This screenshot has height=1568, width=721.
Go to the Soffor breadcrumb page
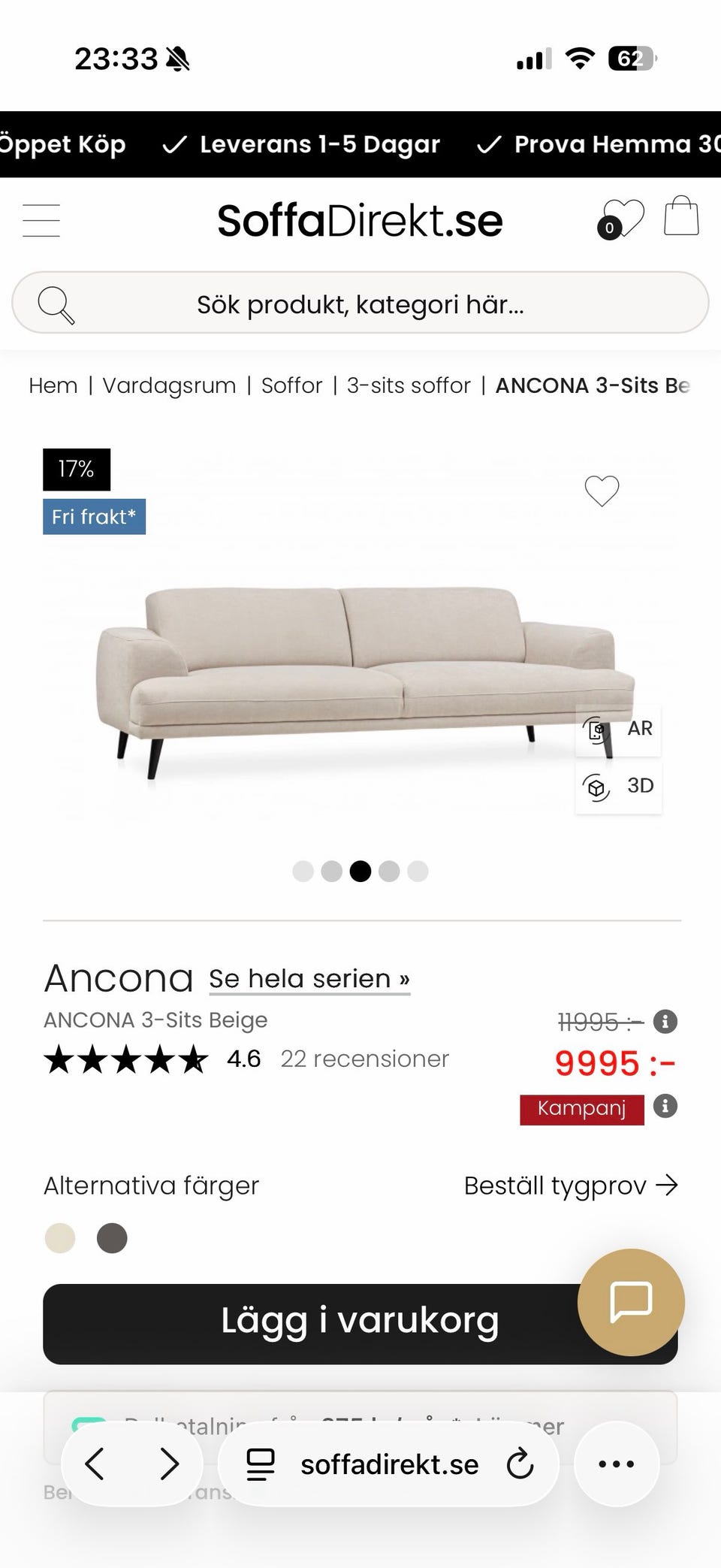[291, 385]
